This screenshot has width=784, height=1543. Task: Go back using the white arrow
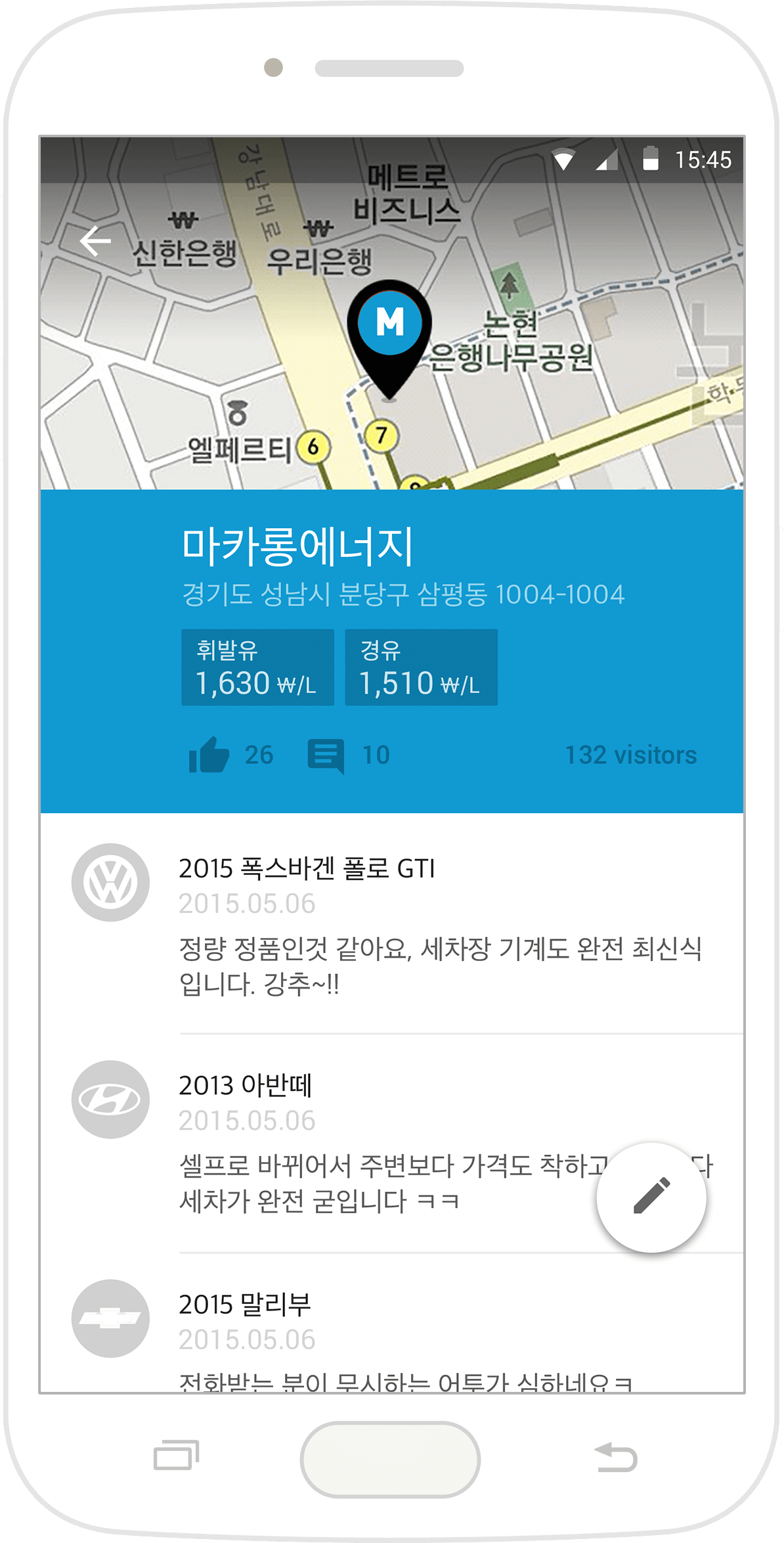95,241
